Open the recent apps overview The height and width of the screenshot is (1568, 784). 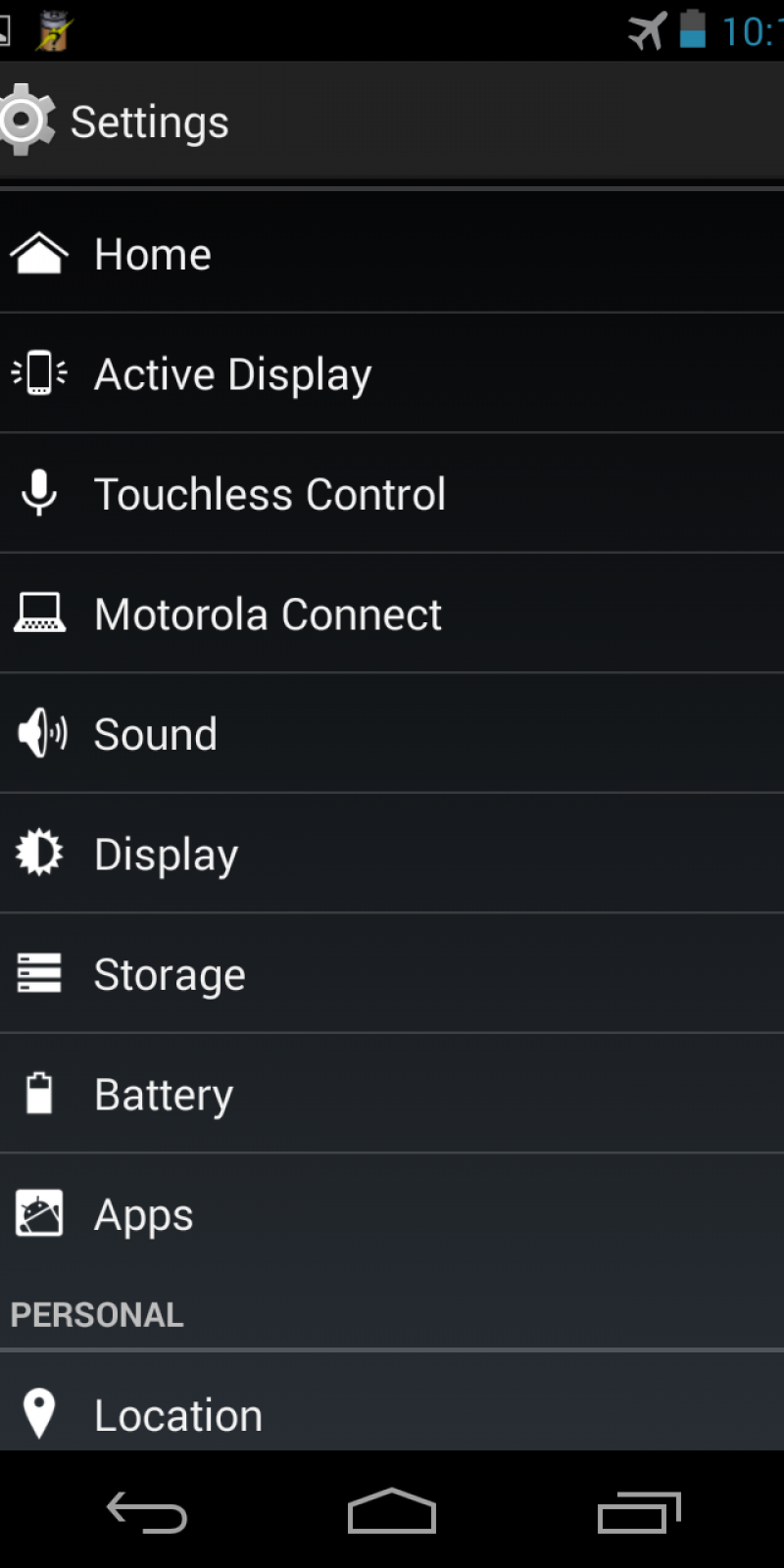[639, 1512]
